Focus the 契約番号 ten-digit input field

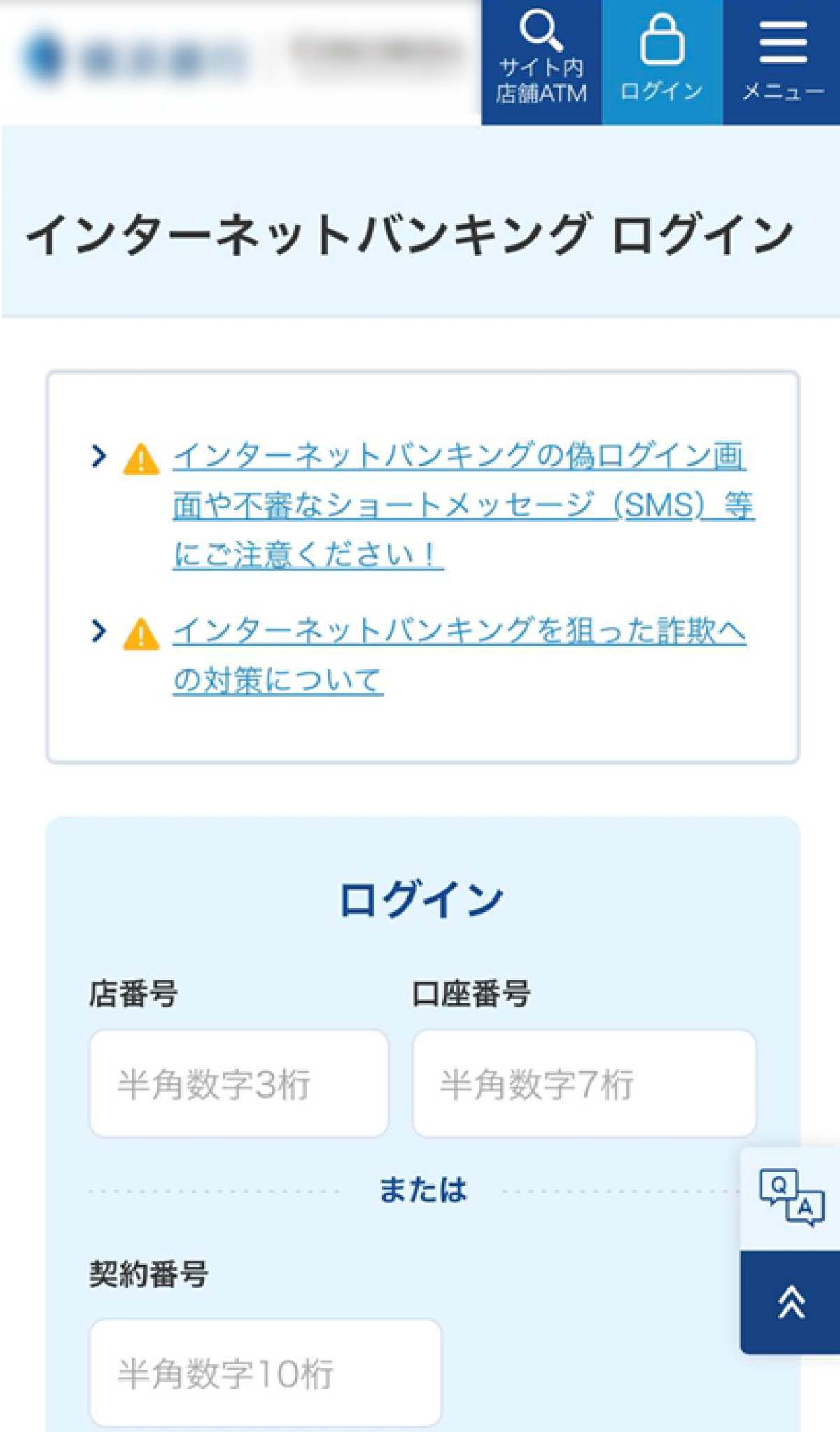[265, 1372]
